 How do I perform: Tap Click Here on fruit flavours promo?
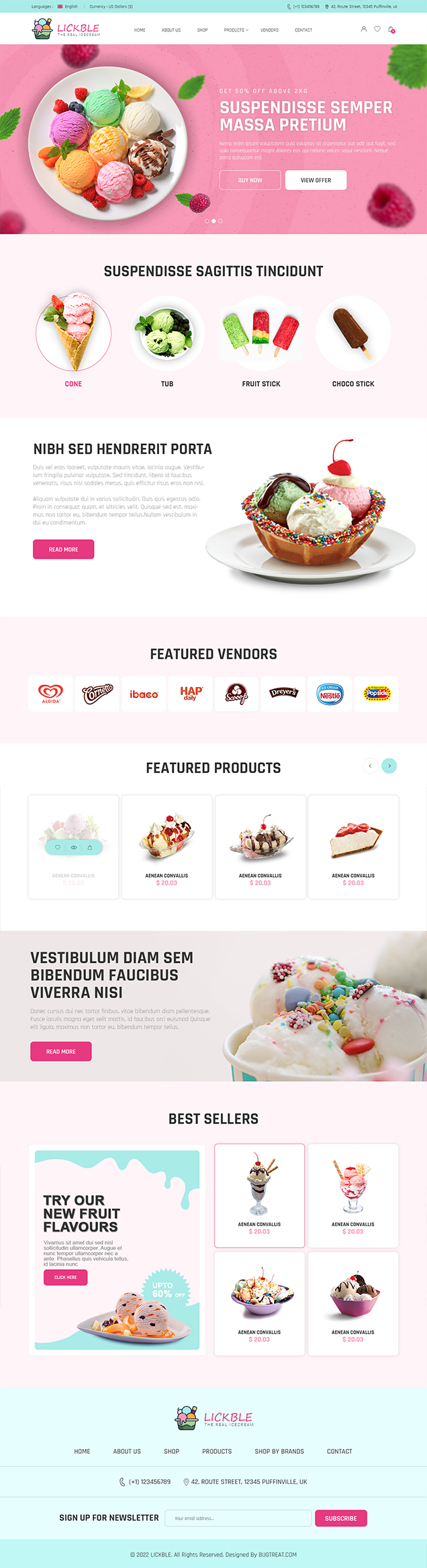65,1277
